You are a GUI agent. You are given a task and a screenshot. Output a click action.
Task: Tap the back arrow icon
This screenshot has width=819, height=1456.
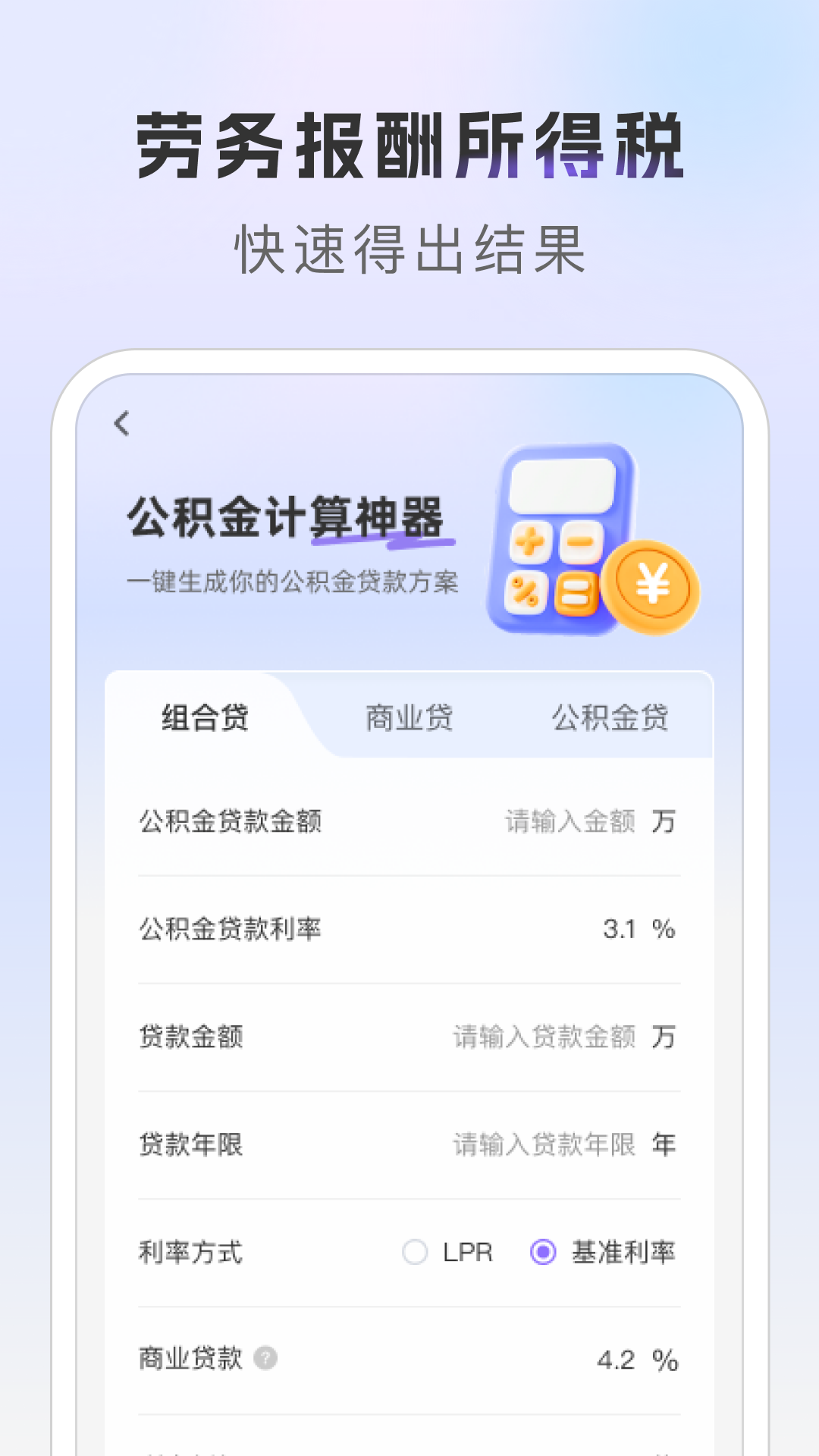121,425
